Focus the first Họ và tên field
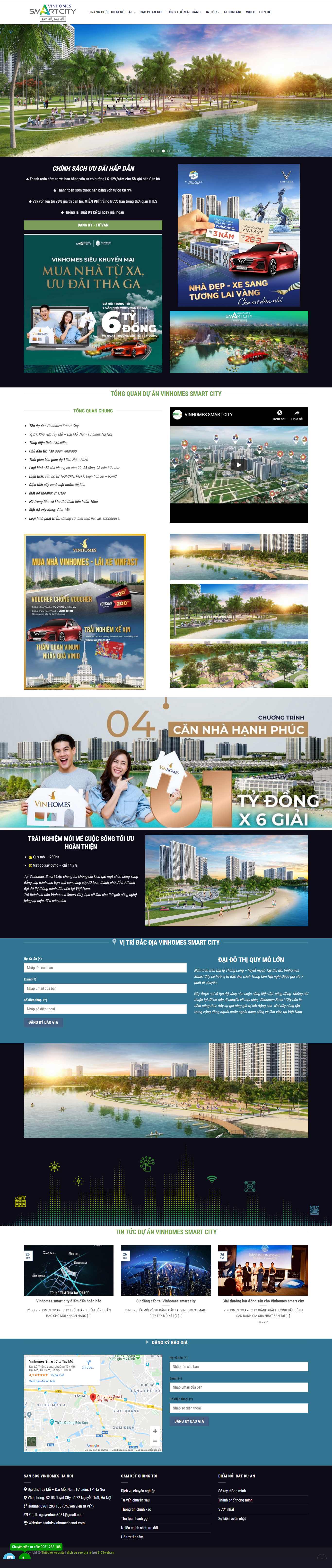This screenshot has height=1568, width=332. (105, 967)
